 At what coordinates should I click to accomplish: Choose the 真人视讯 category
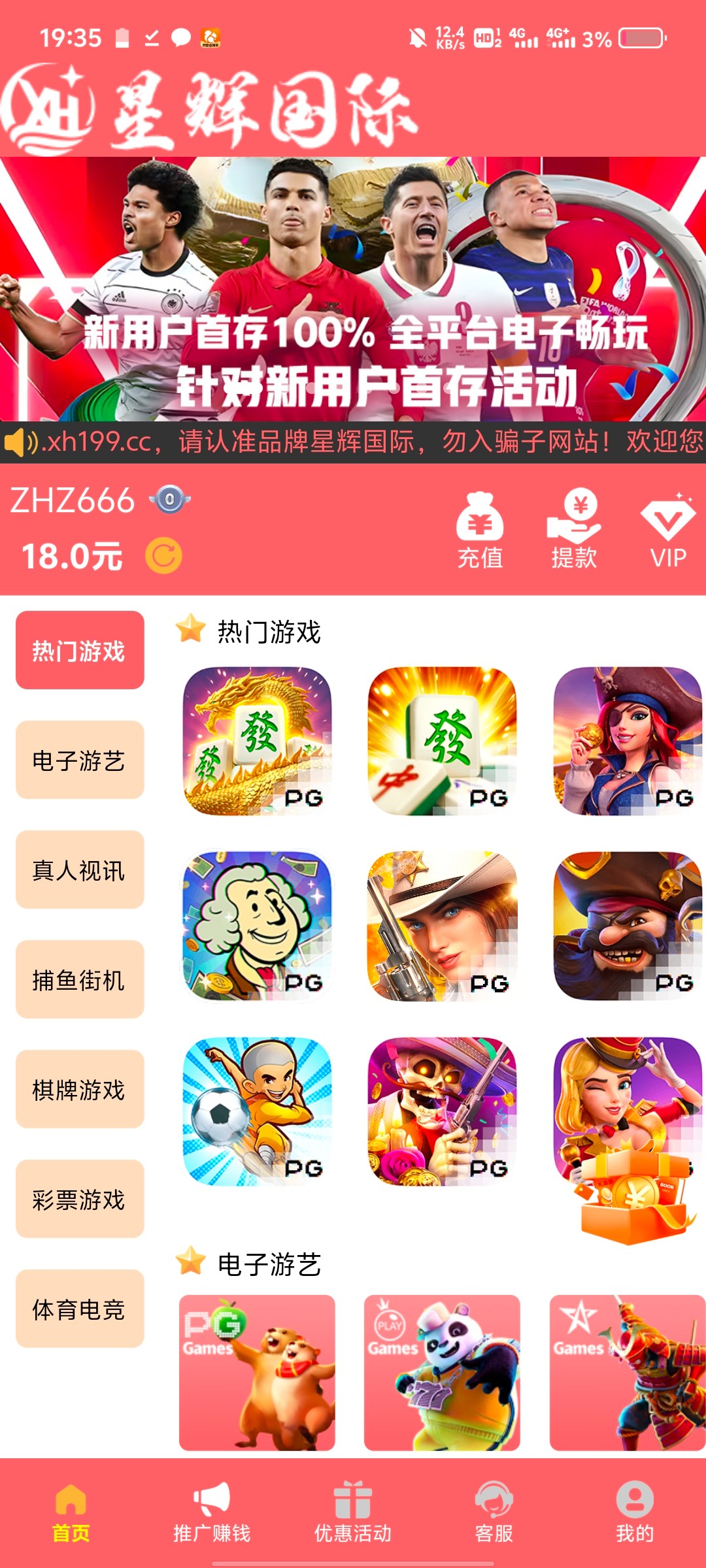coord(80,870)
